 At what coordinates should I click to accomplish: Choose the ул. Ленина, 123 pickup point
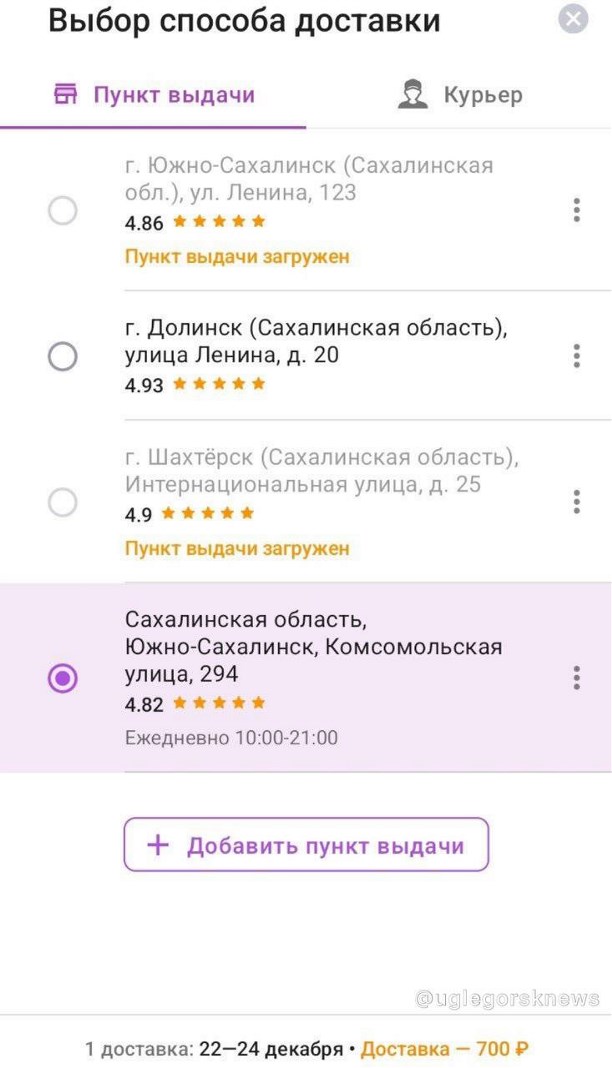pos(63,210)
